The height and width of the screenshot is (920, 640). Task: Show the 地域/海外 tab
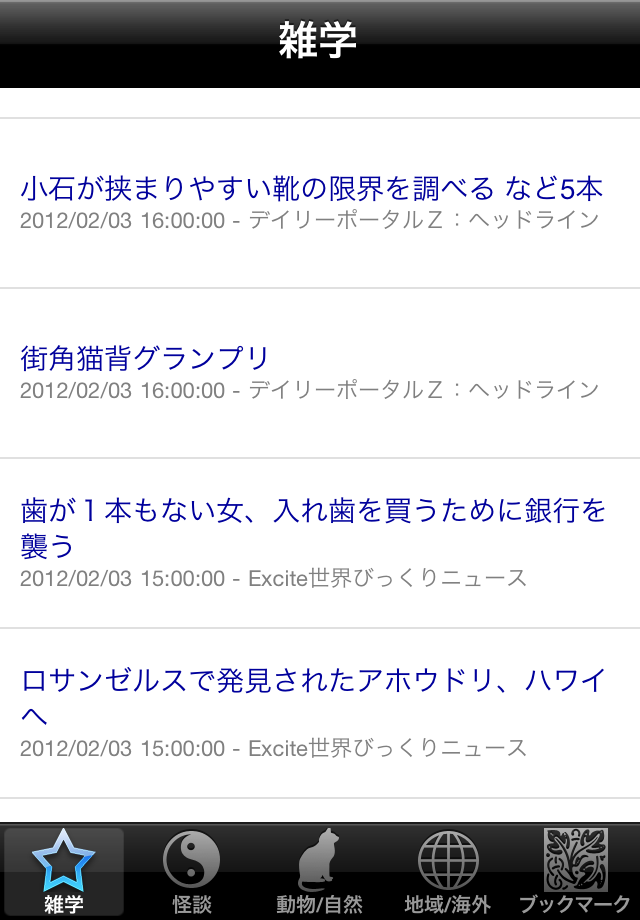click(x=447, y=872)
